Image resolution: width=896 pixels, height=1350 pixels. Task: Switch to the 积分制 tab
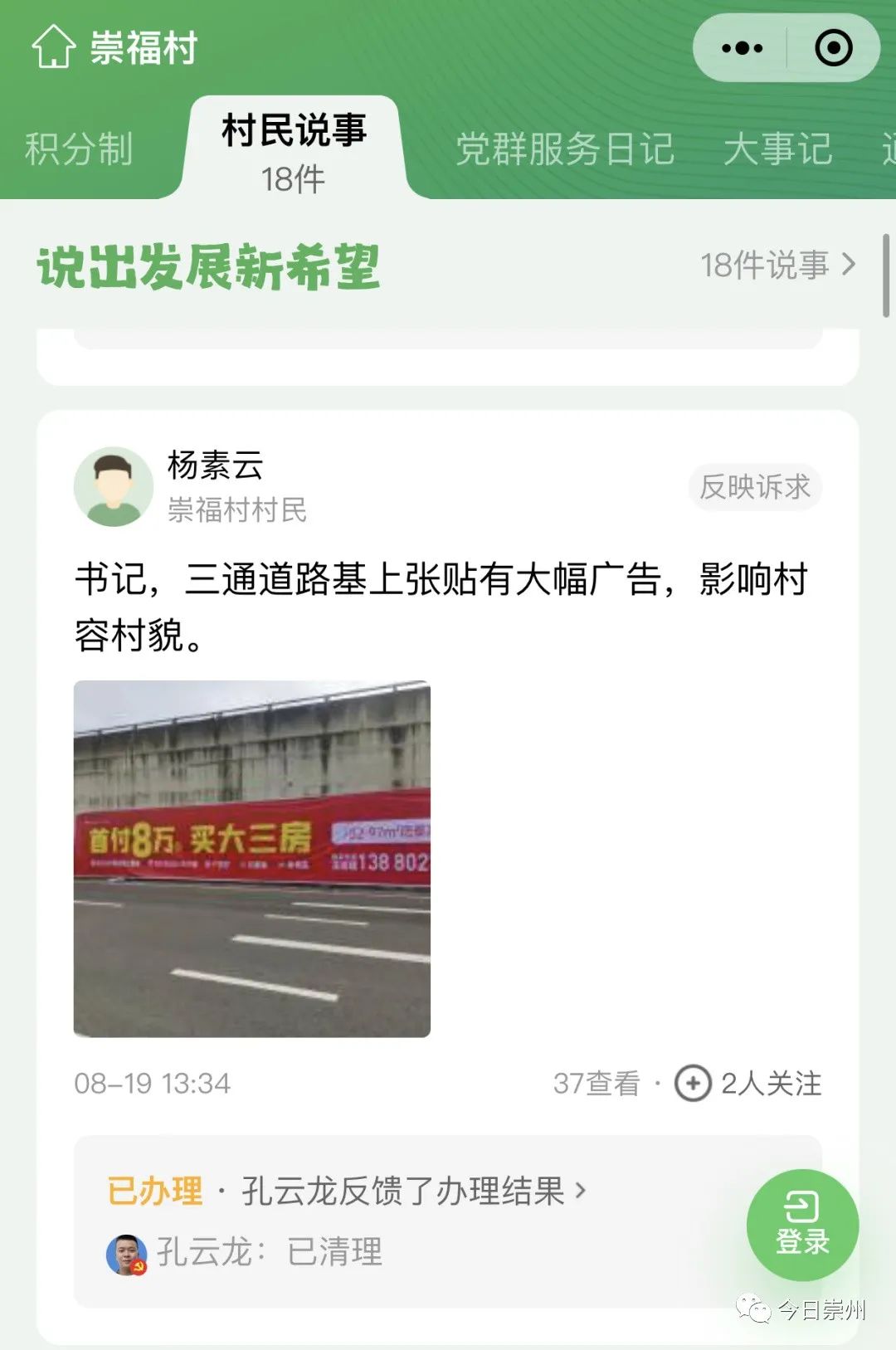79,149
